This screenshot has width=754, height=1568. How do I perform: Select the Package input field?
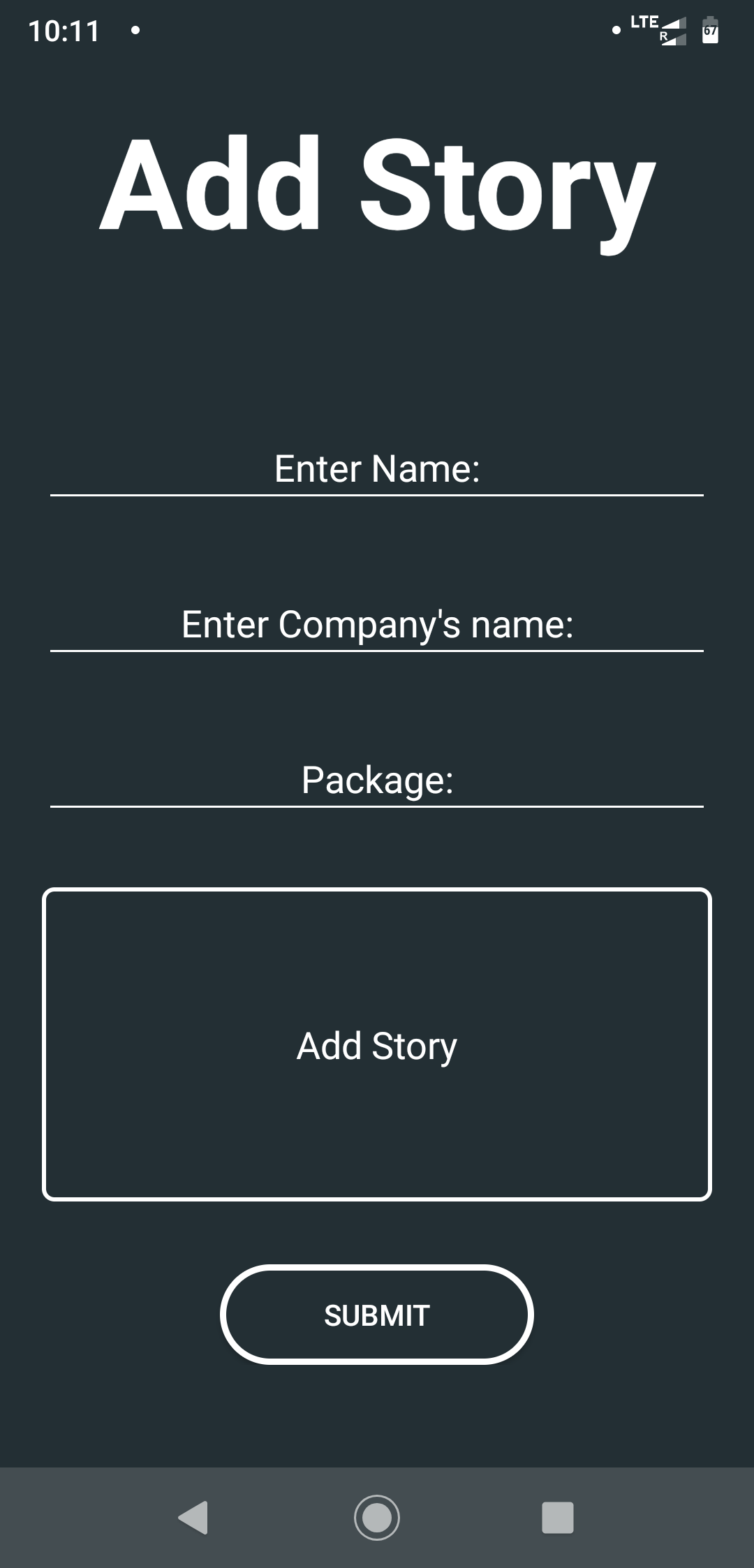coord(377,781)
